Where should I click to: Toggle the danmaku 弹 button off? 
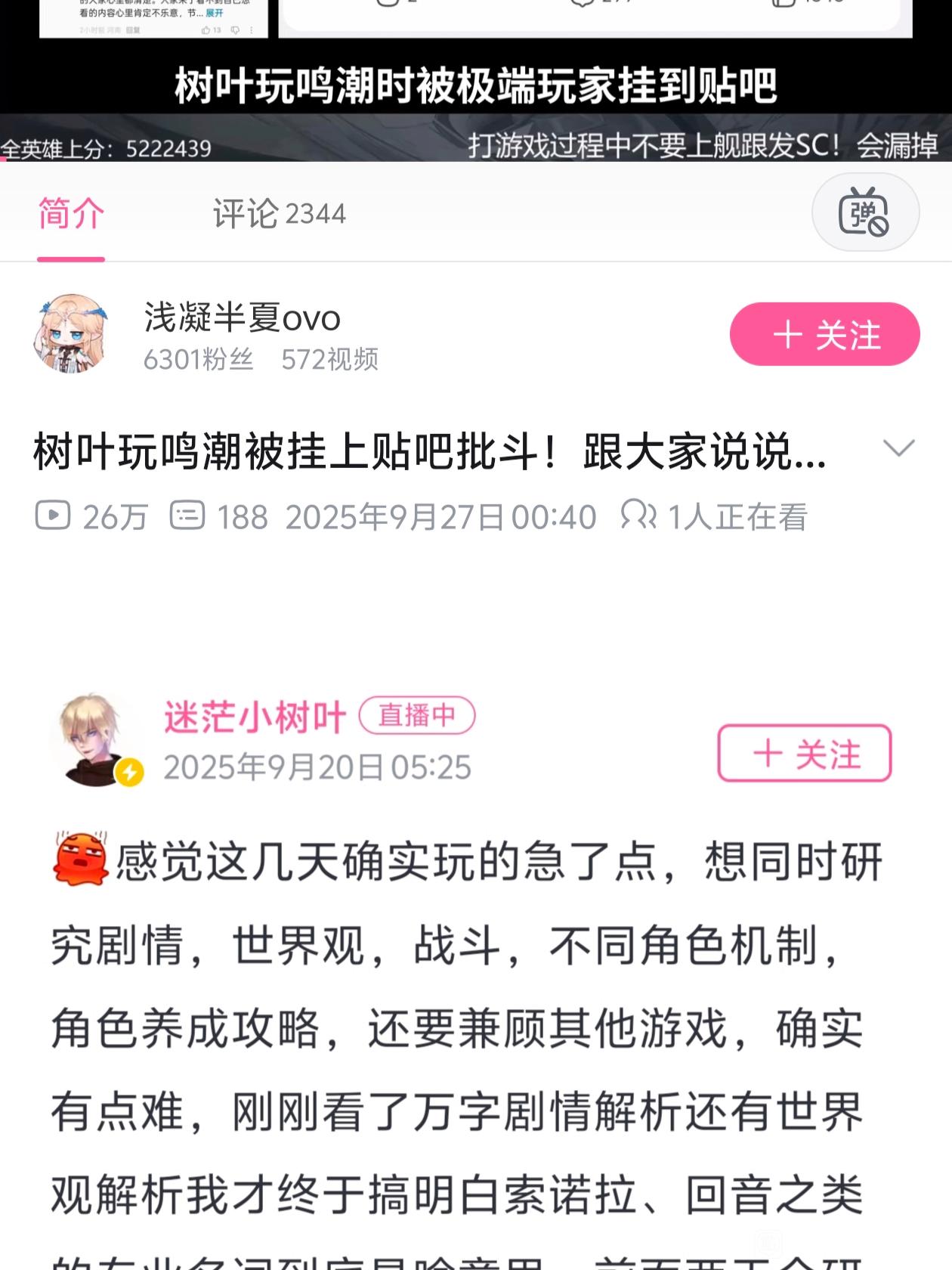864,212
